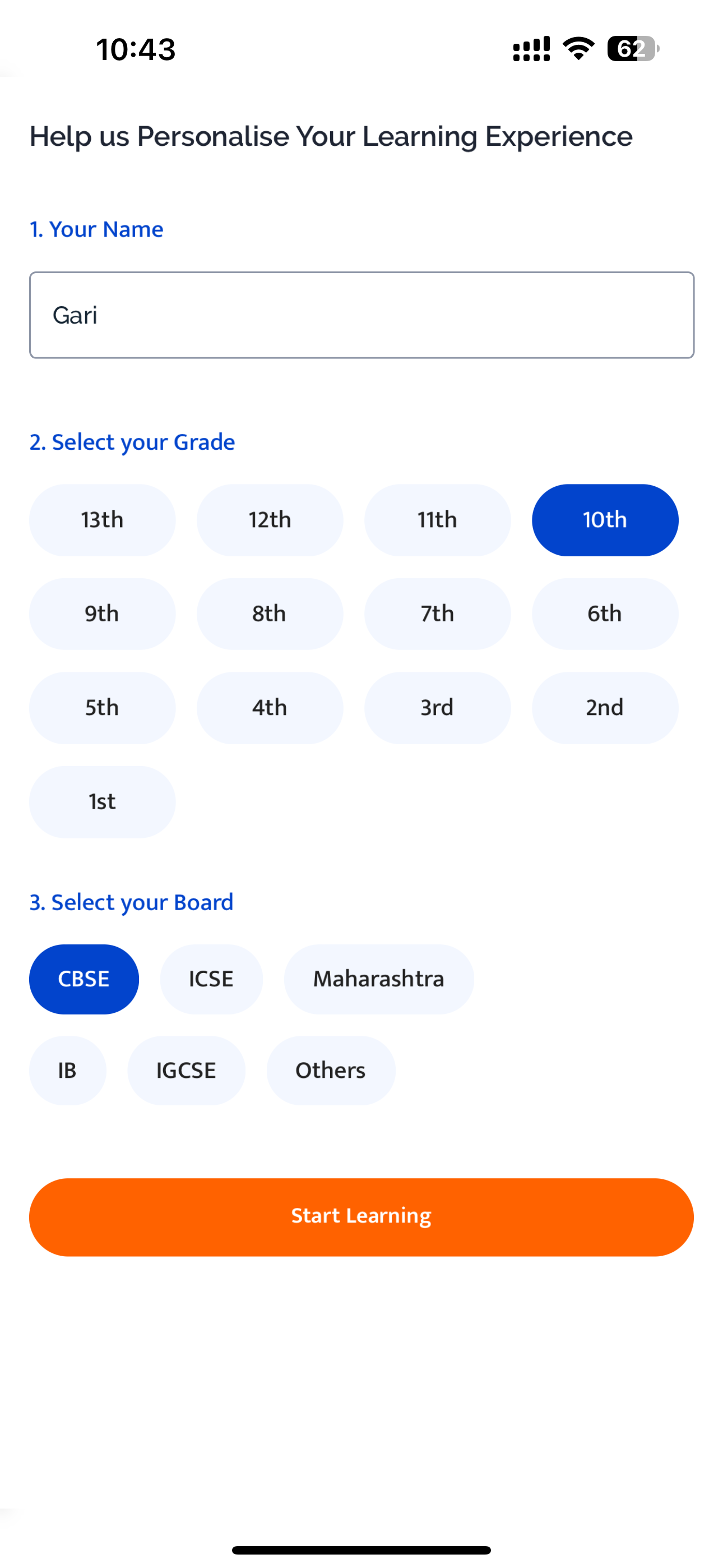
Task: Select ICSE as your board
Action: point(211,979)
